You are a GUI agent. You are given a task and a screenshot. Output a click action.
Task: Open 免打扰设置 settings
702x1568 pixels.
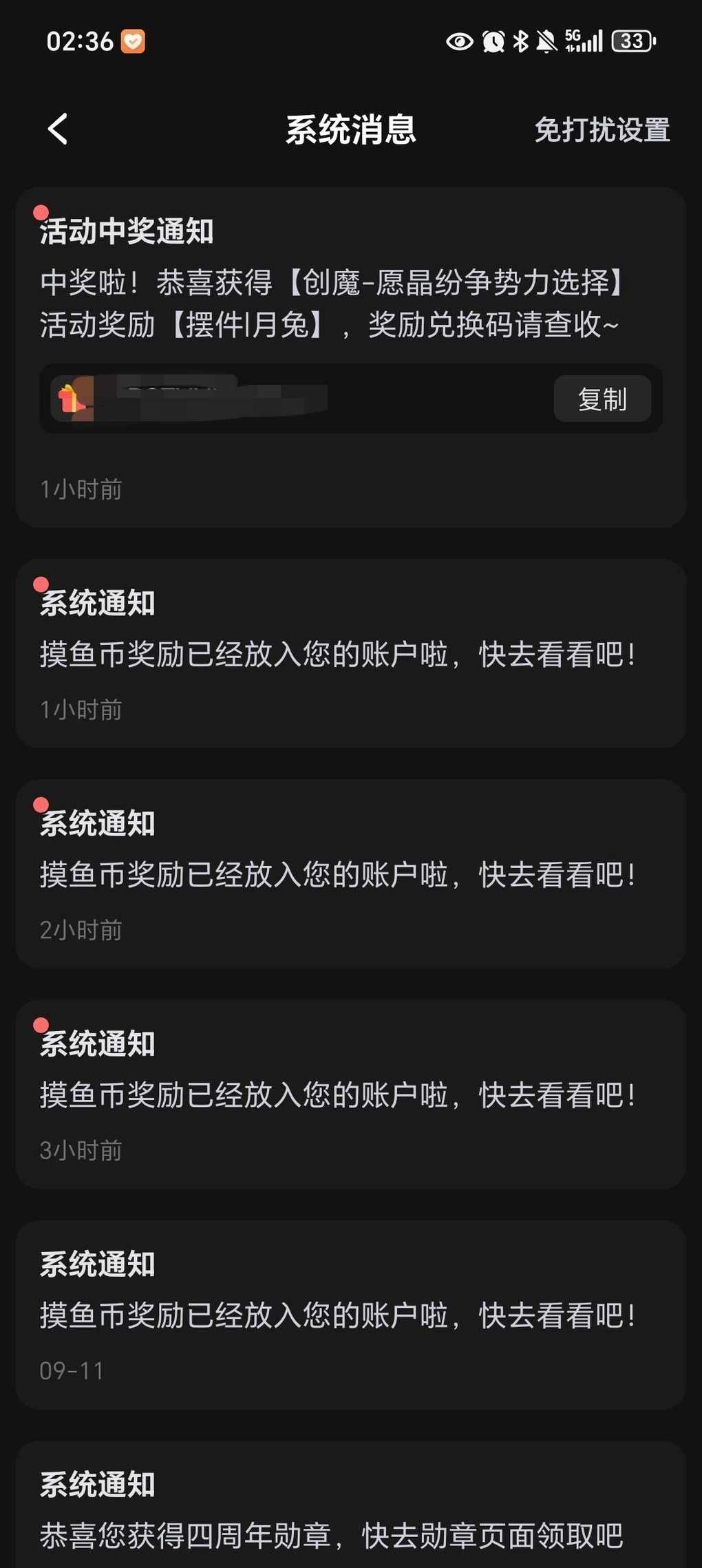[x=602, y=129]
